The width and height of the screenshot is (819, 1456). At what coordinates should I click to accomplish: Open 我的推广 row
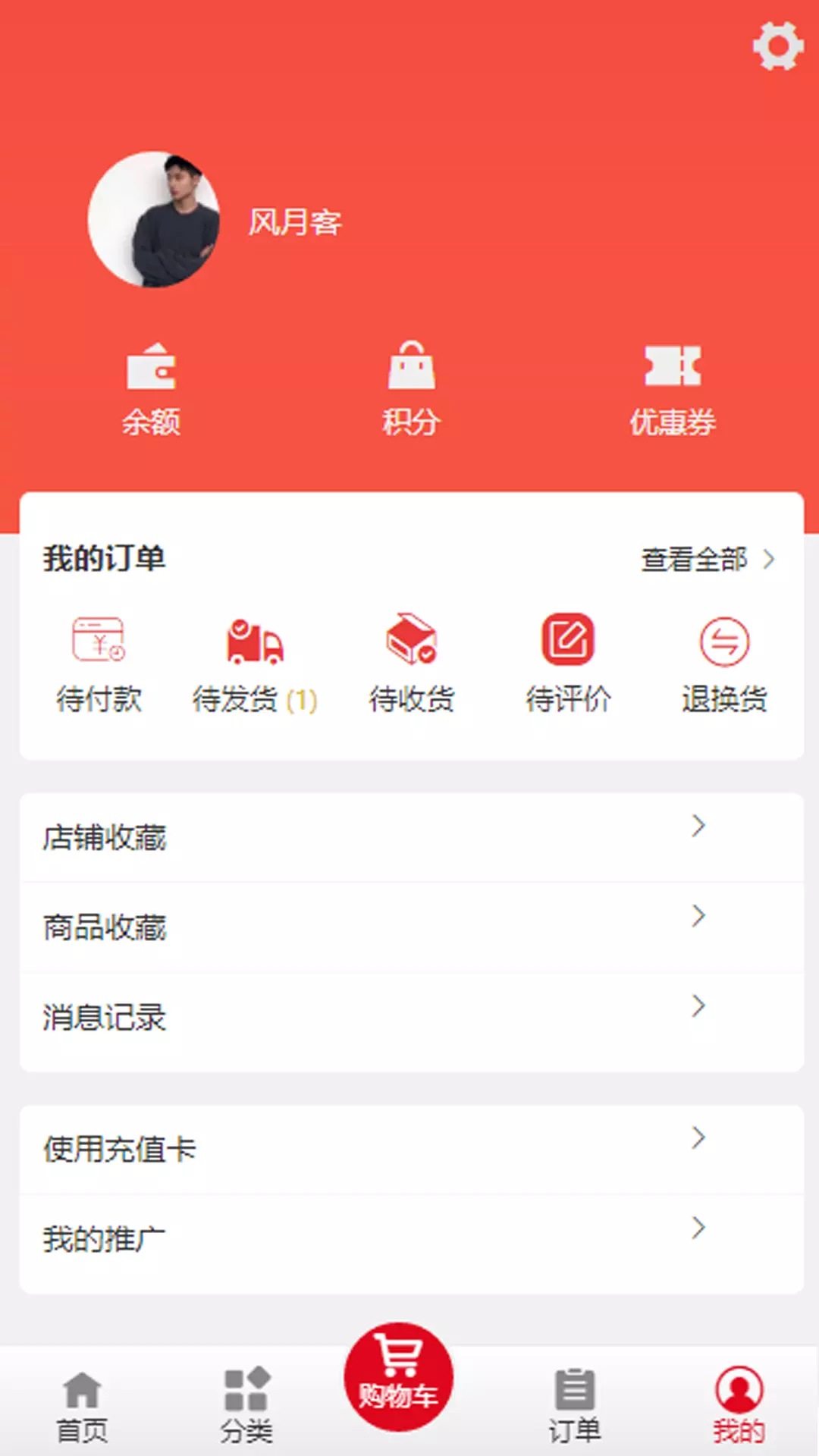412,1240
